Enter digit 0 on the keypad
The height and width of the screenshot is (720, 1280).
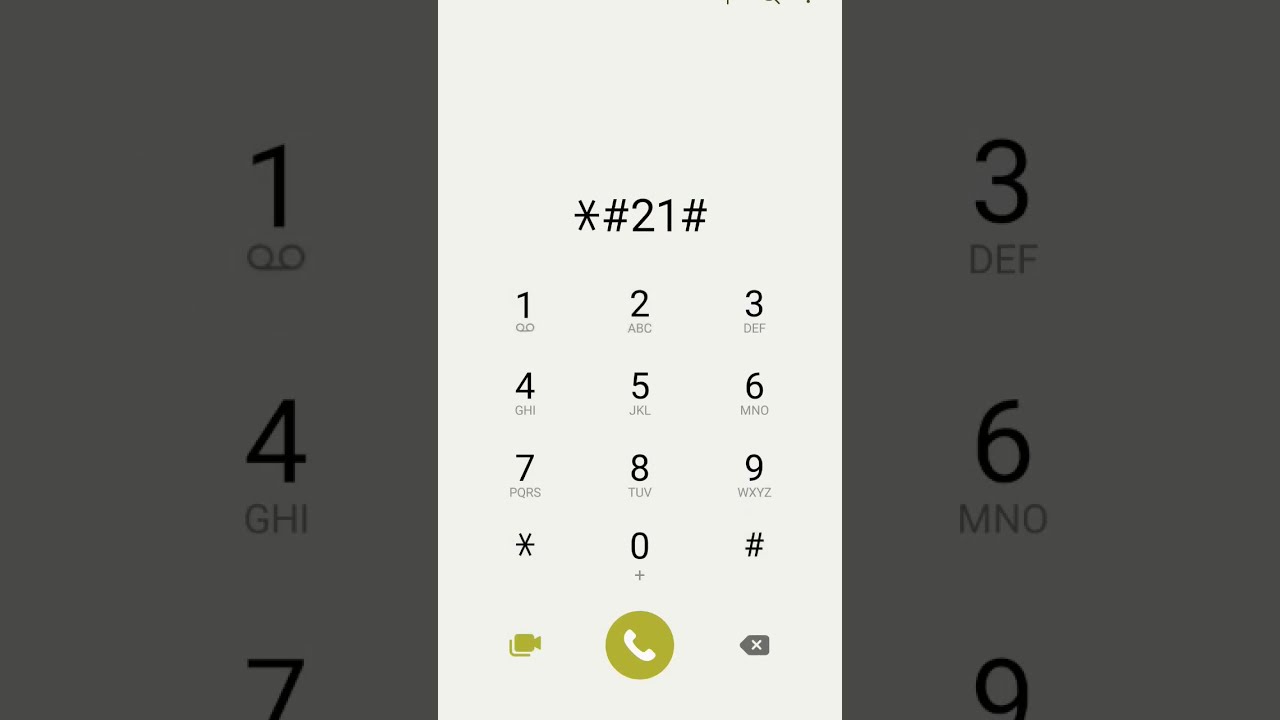(640, 556)
